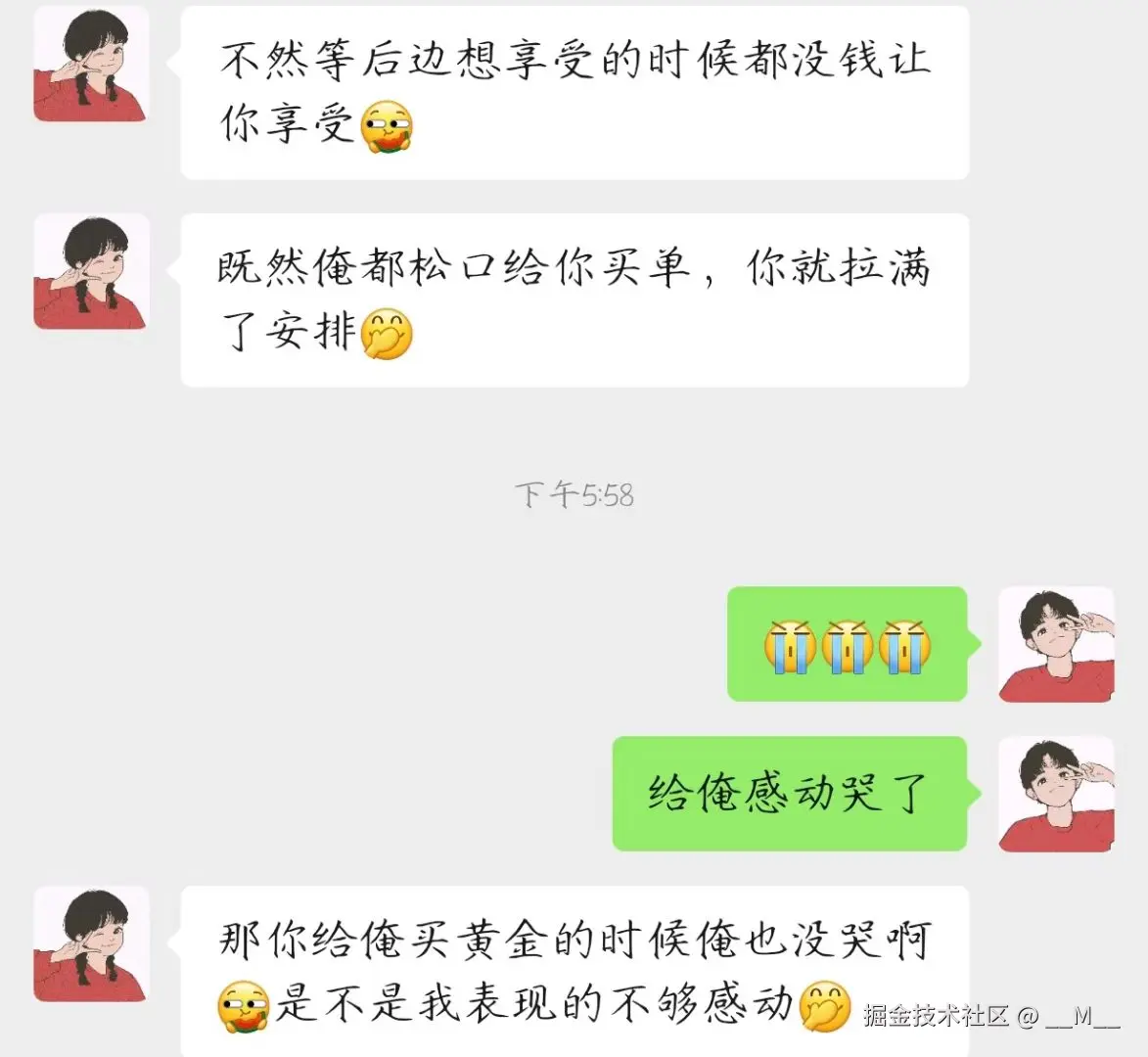Open own avatar beside 给俺感动哭了
This screenshot has width=1148, height=1057.
point(1056,794)
